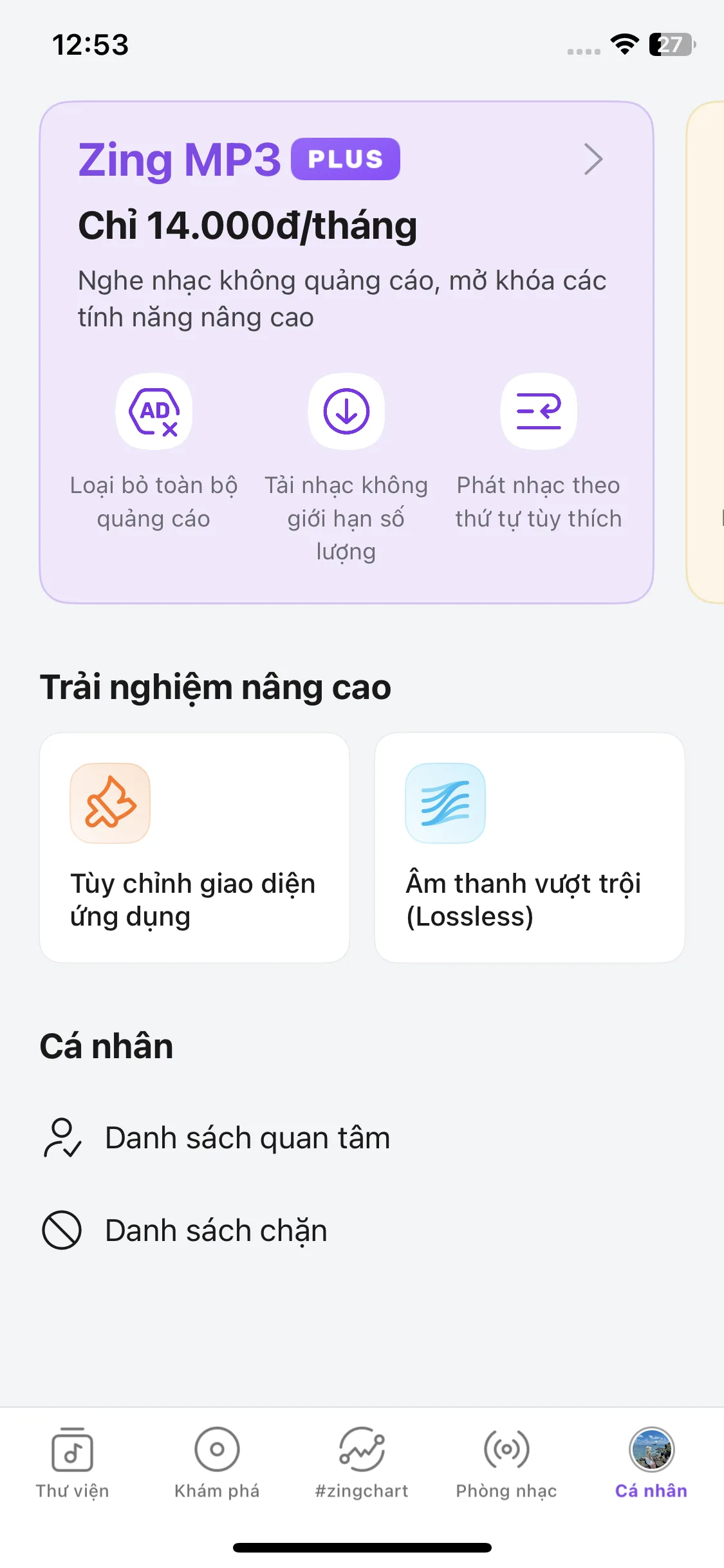This screenshot has height=1568, width=724.
Task: Open Danh sách chặn
Action: 216,1231
